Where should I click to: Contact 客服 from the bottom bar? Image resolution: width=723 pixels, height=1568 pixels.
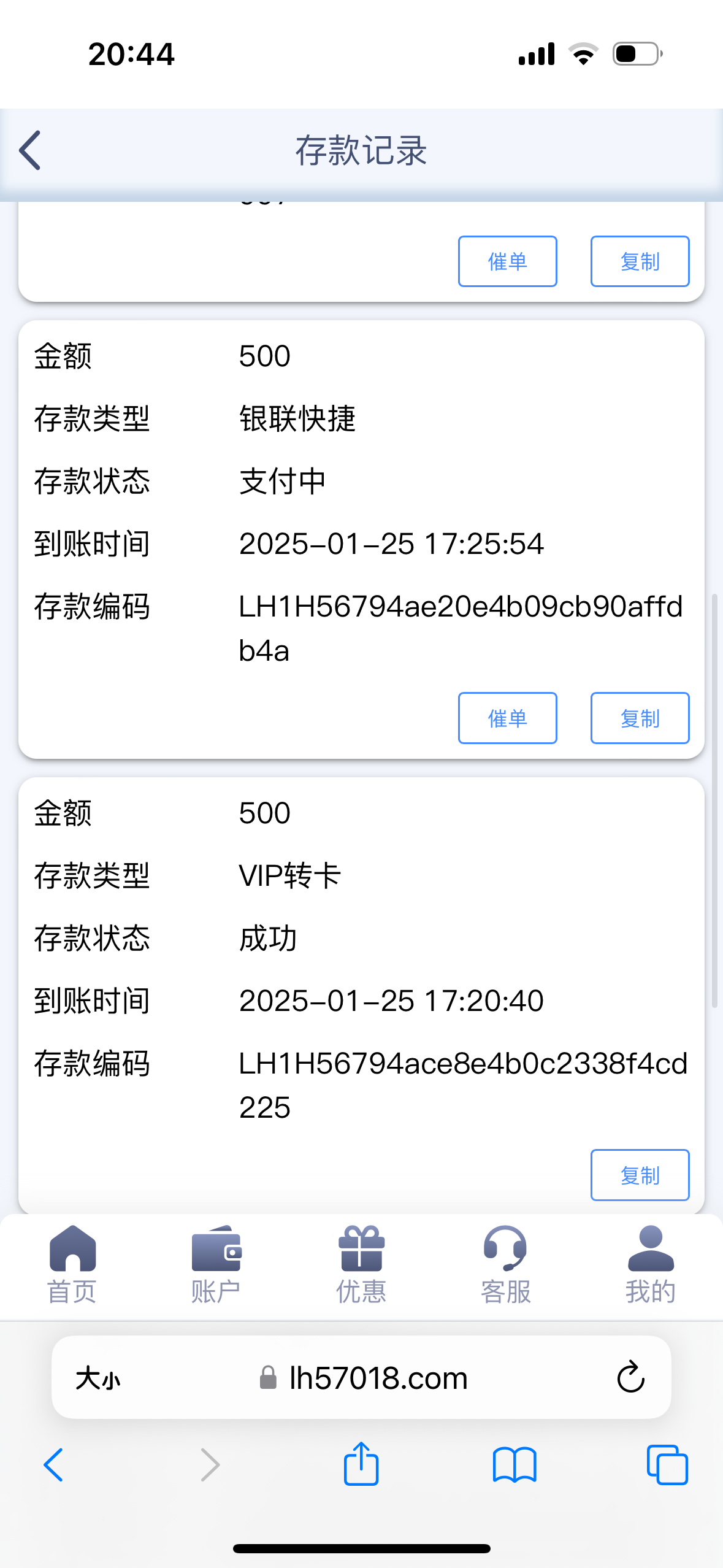tap(506, 1264)
